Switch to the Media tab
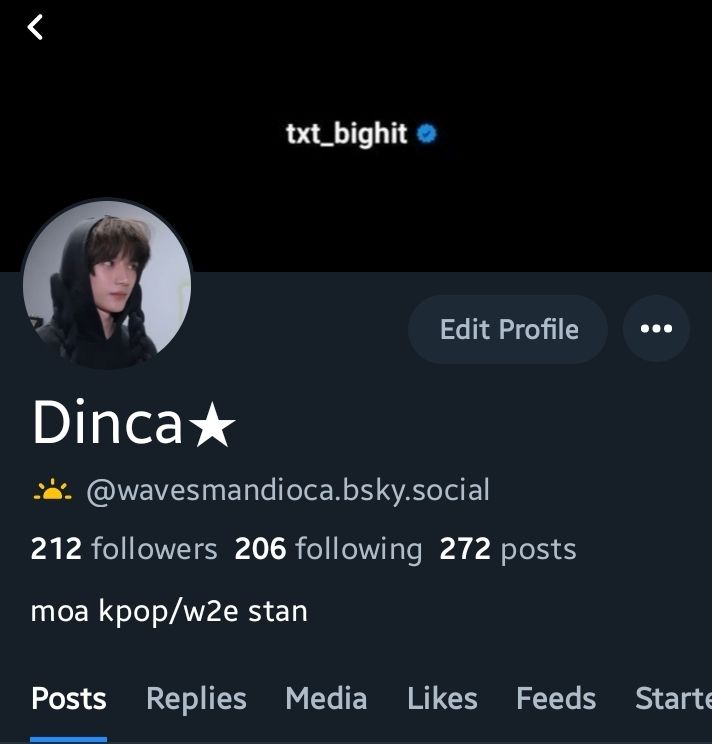Image resolution: width=712 pixels, height=744 pixels. click(x=326, y=698)
